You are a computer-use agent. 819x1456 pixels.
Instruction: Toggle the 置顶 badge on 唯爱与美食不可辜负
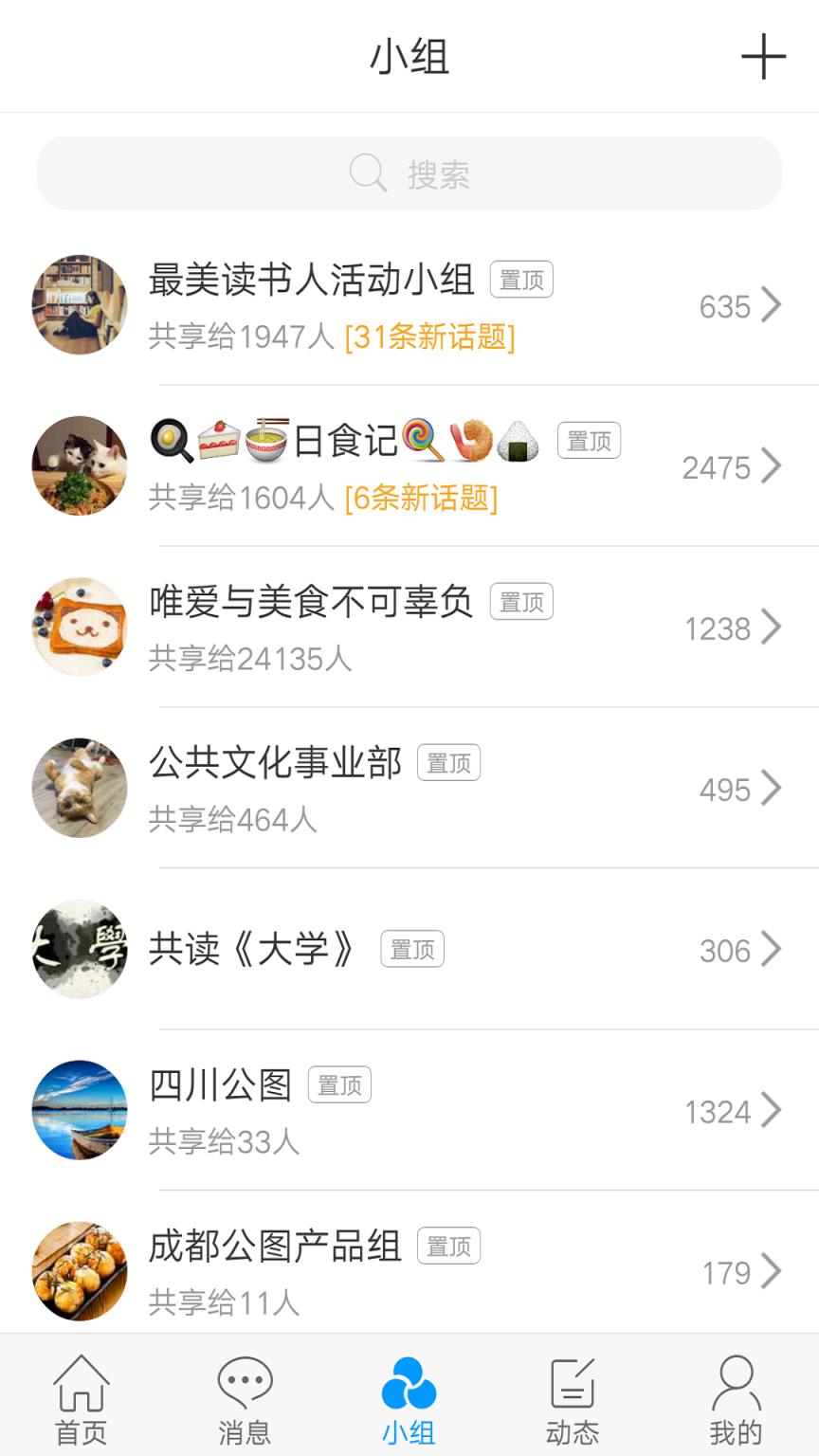pos(522,602)
